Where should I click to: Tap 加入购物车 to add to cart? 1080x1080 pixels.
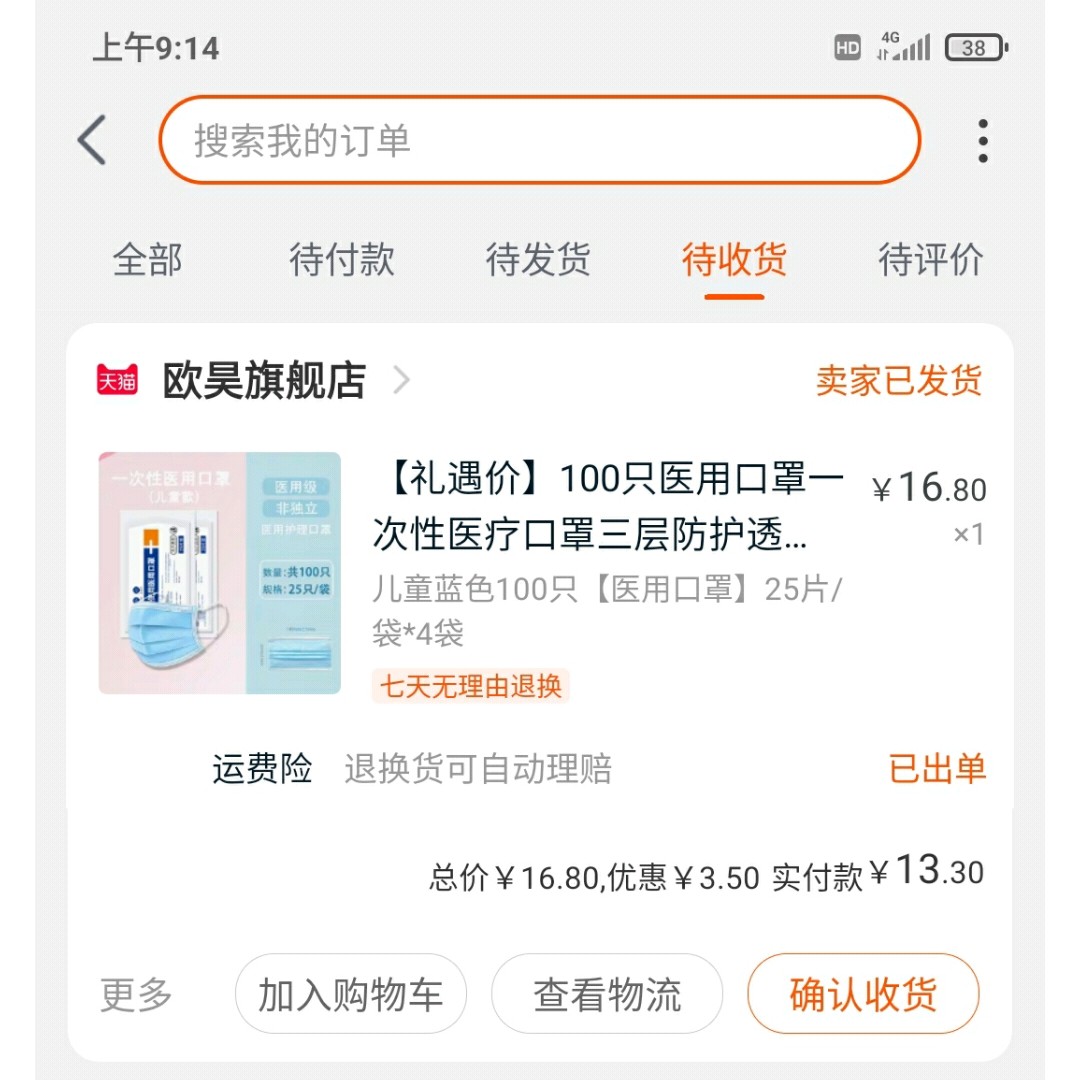(350, 994)
